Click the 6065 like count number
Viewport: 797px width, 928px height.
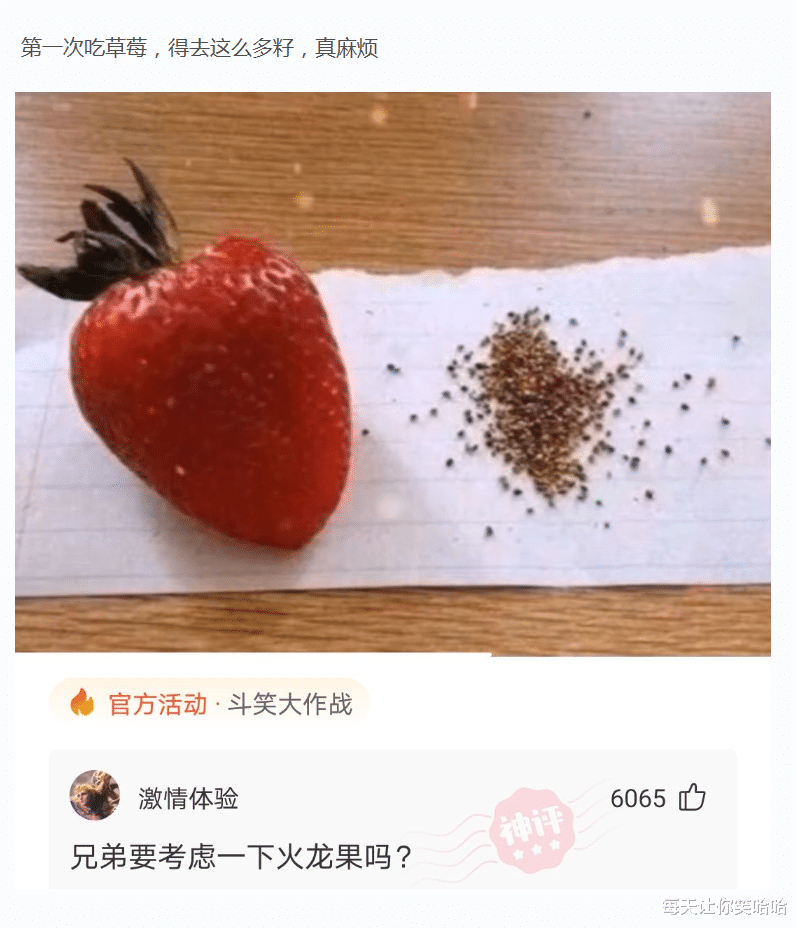(x=637, y=798)
